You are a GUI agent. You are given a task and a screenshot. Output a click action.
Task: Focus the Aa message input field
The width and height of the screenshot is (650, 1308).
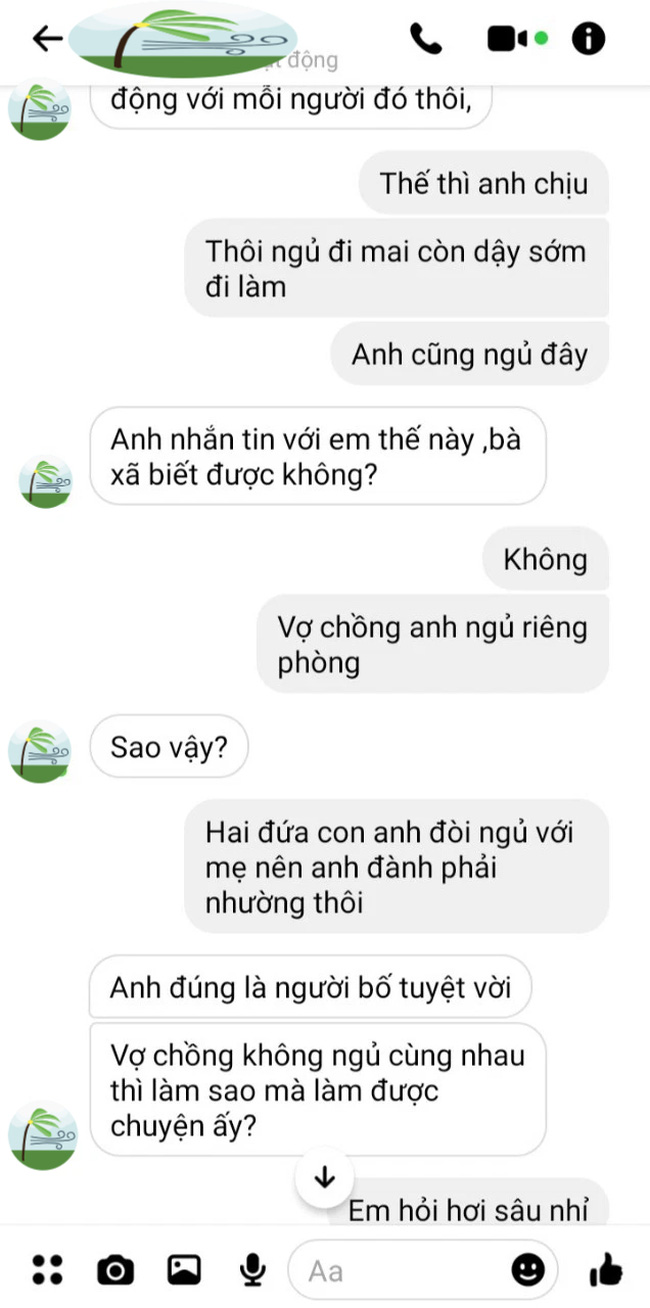(x=400, y=1271)
